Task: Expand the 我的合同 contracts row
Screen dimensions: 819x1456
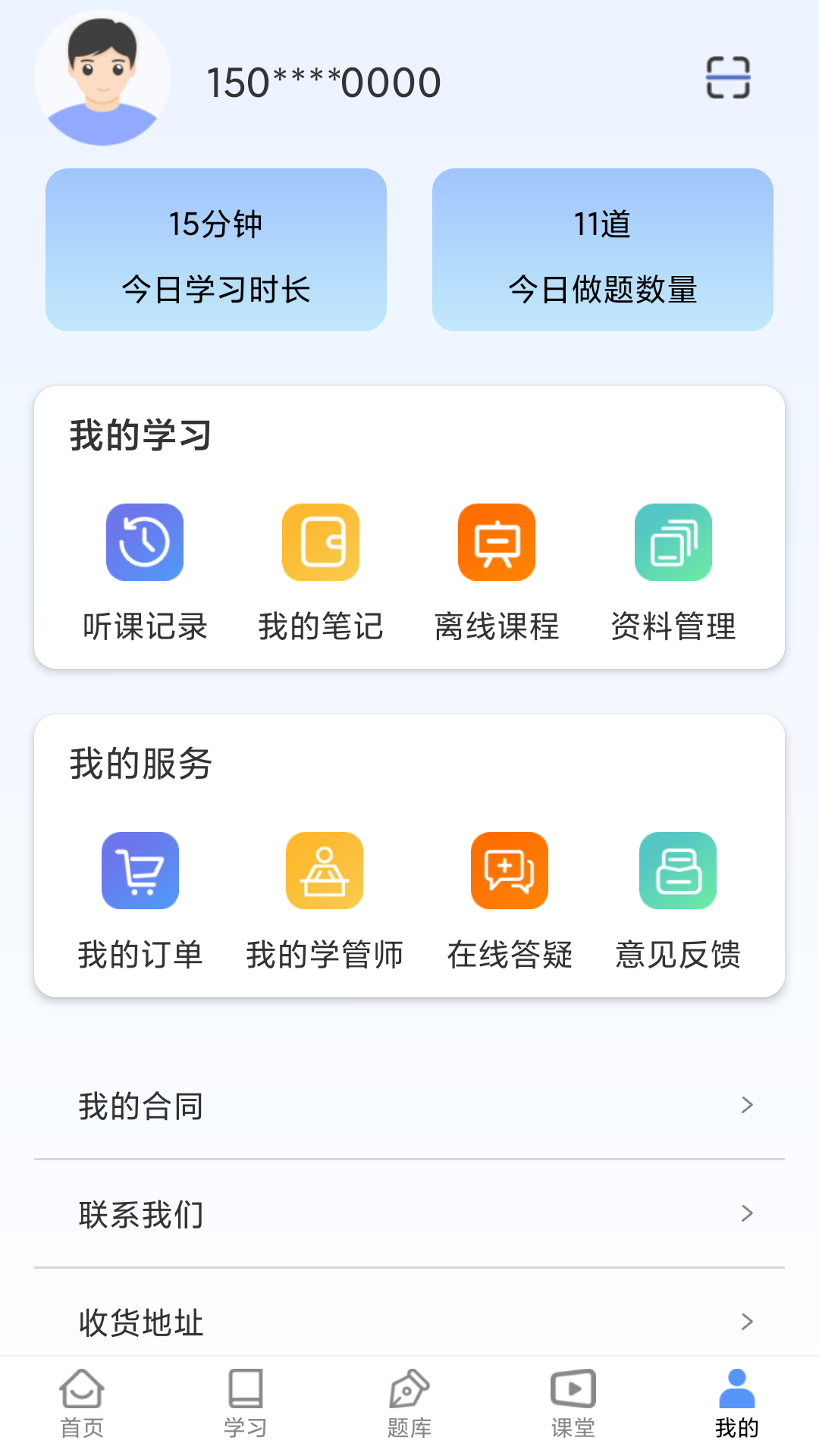Action: pyautogui.click(x=409, y=1106)
